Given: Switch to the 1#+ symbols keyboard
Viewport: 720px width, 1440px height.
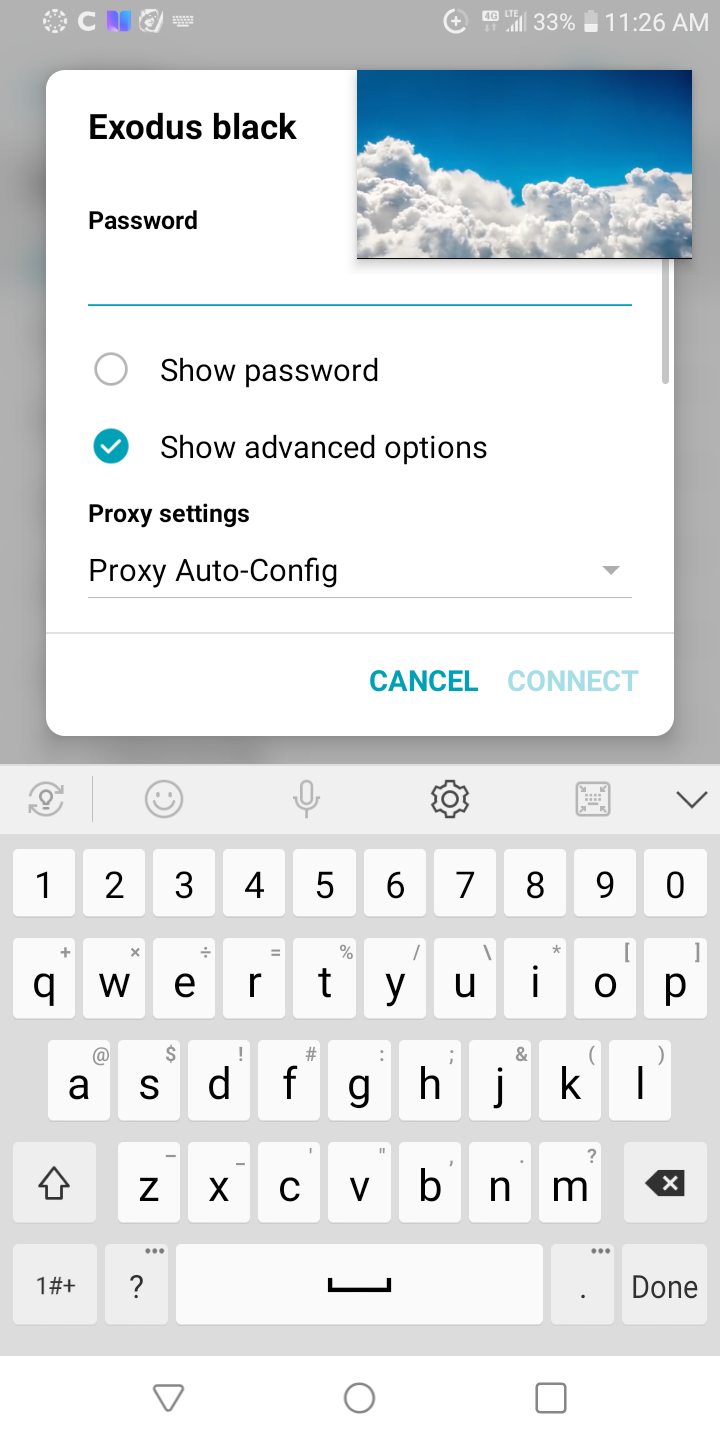Looking at the screenshot, I should coord(55,1286).
